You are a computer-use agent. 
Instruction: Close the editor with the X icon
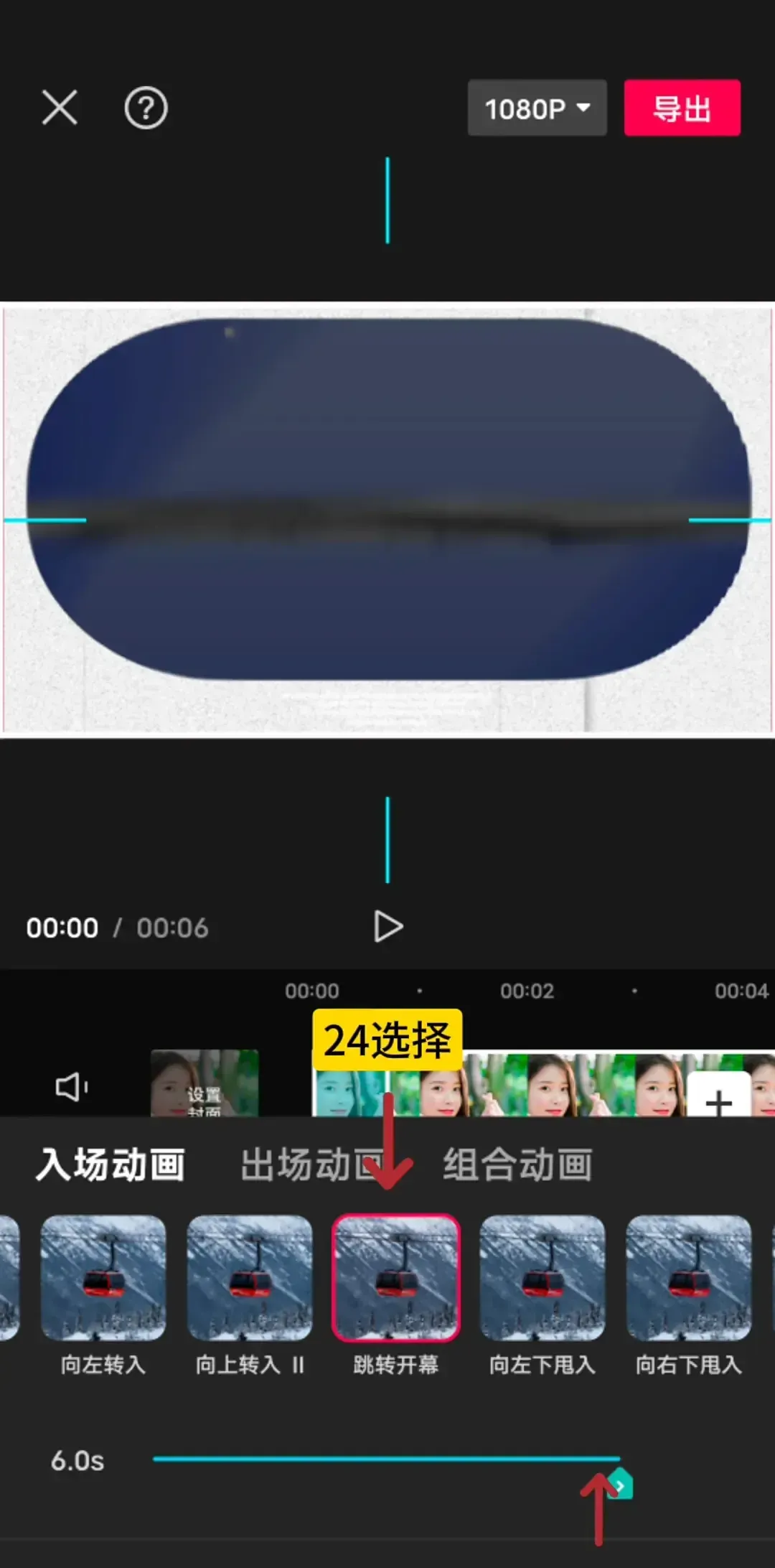pos(60,108)
